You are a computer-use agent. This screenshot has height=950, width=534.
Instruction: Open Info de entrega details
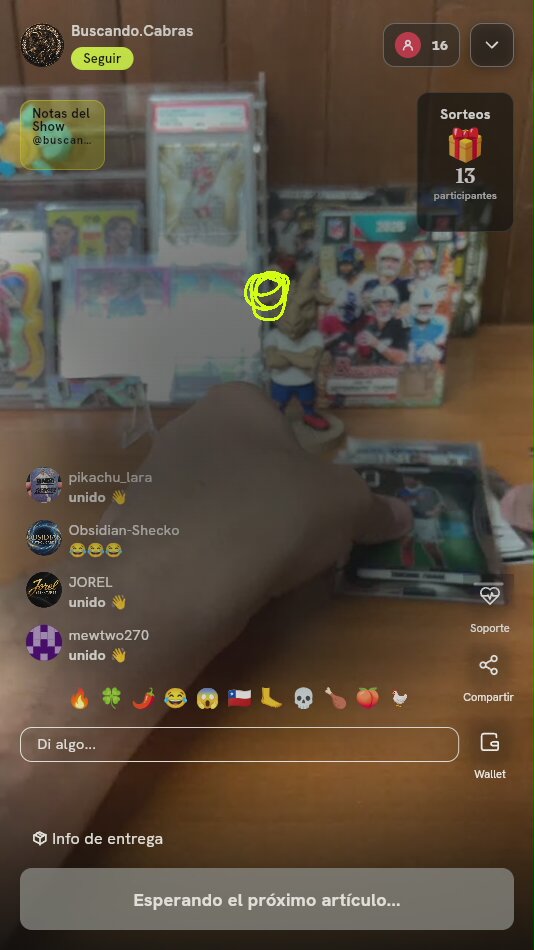pos(98,839)
